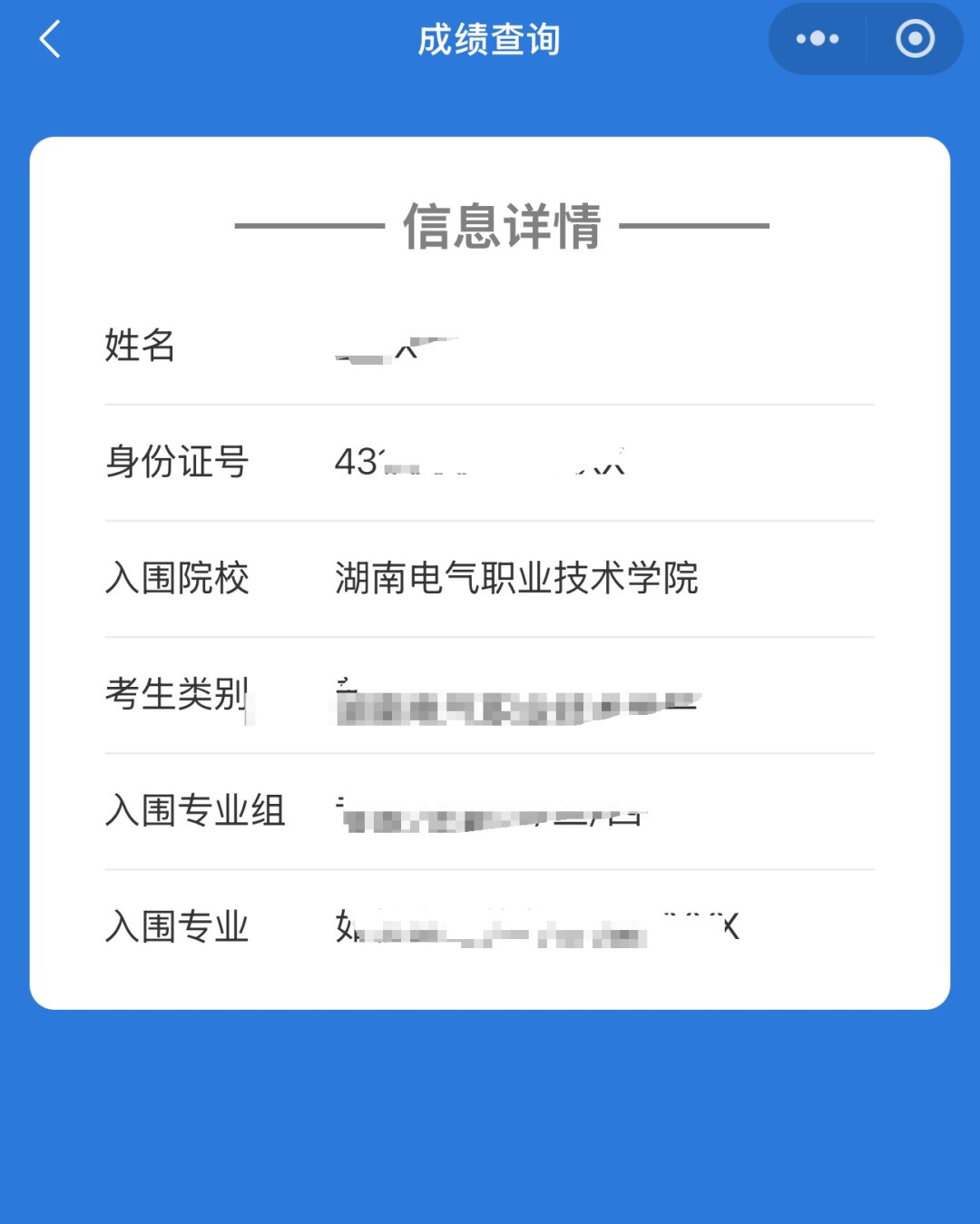
Task: Close the mini program with the circle button
Action: coord(914,39)
